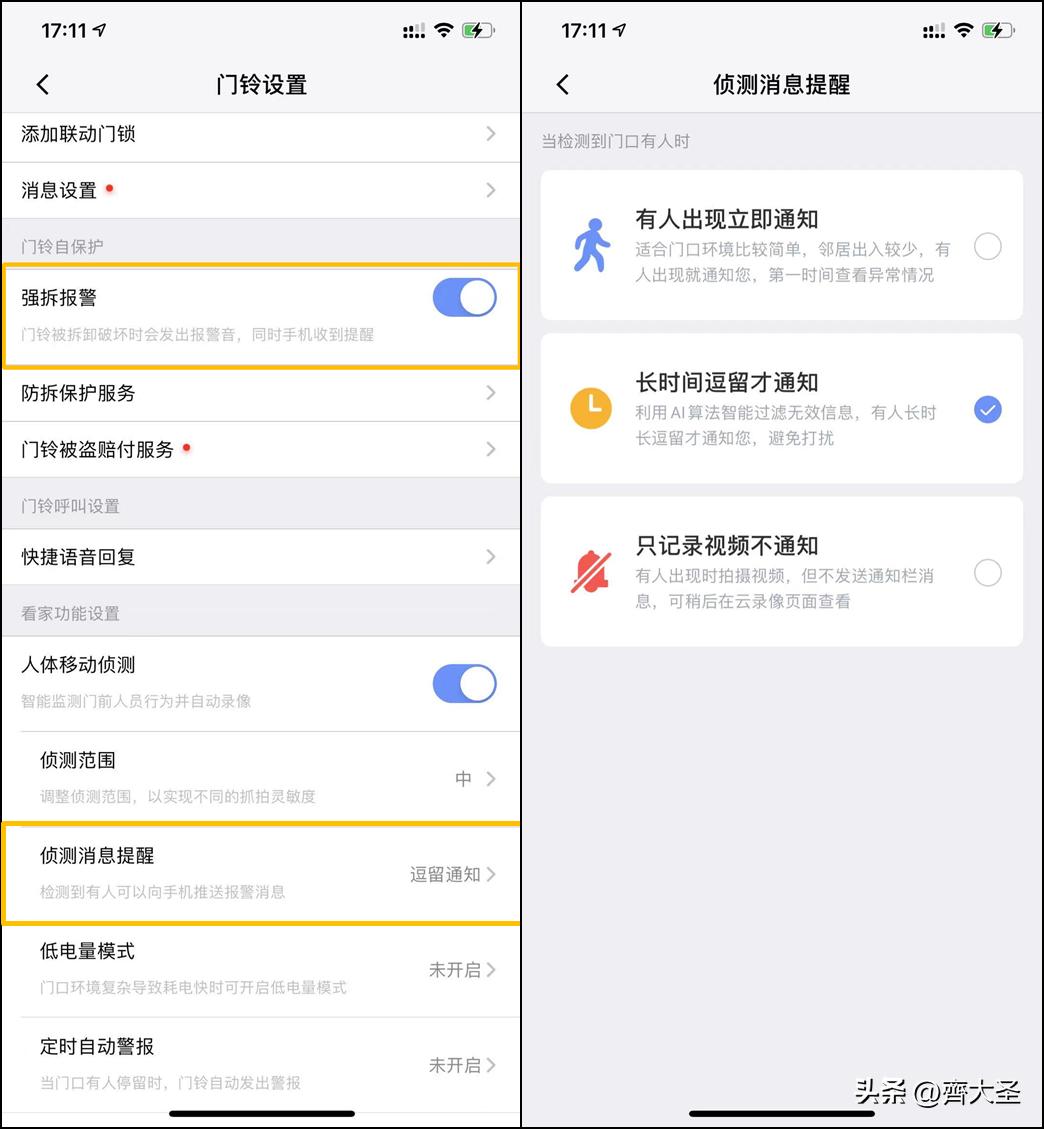The width and height of the screenshot is (1044, 1129).
Task: Tap the battery charging icon in status bar
Action: pyautogui.click(x=480, y=30)
